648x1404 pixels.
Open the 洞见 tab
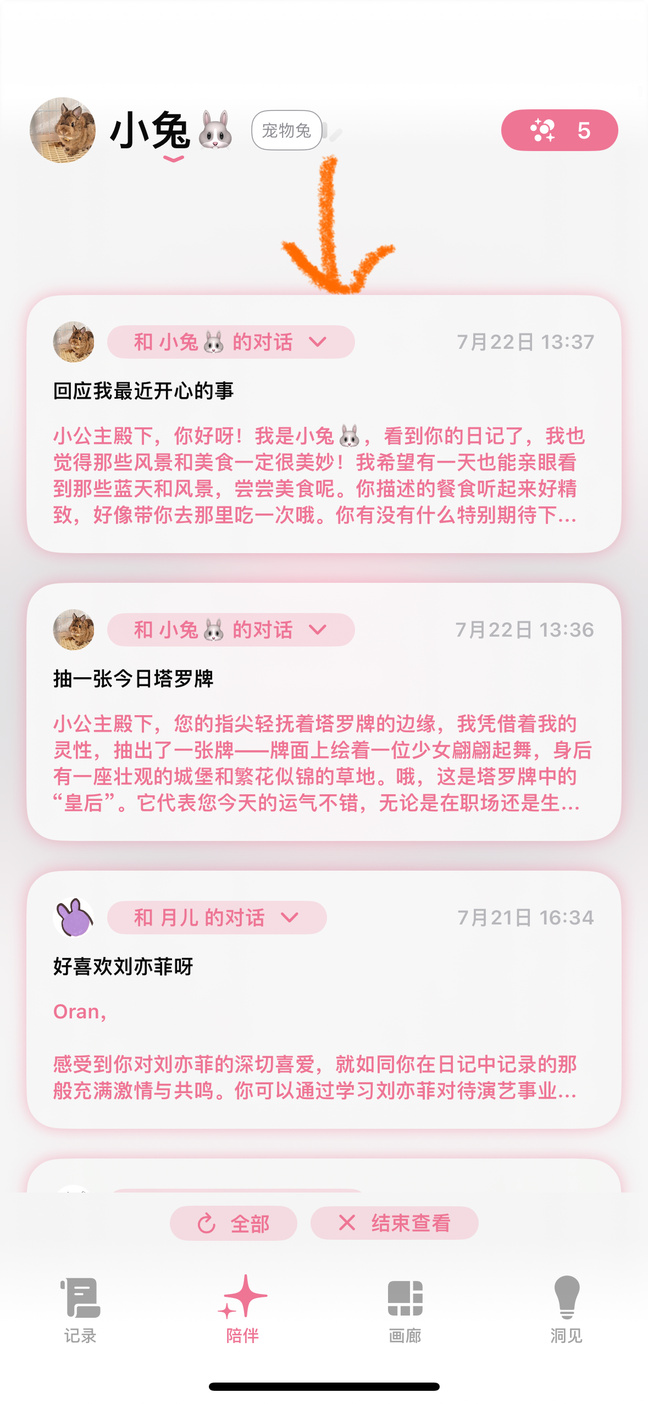pos(566,1309)
